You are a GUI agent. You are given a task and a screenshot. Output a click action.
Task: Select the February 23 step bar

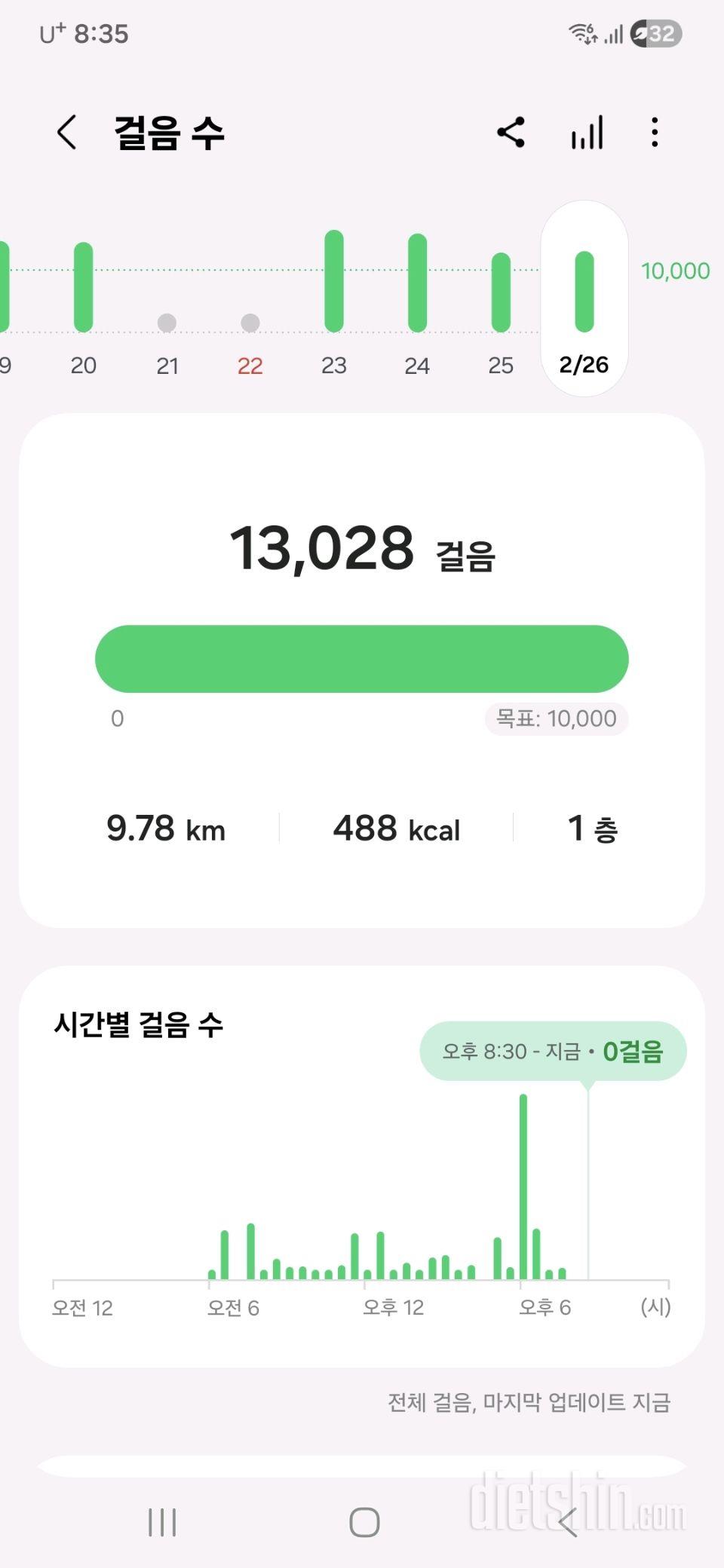click(x=334, y=283)
